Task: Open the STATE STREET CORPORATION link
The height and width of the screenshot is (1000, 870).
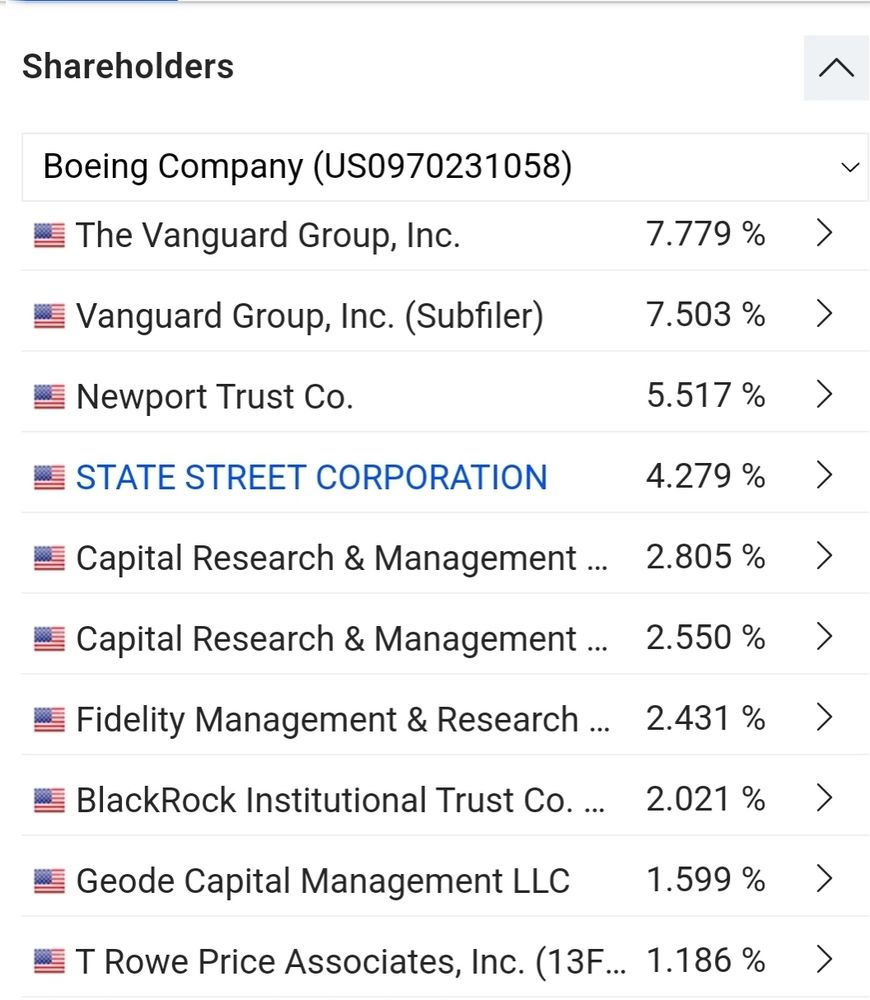Action: (x=310, y=477)
